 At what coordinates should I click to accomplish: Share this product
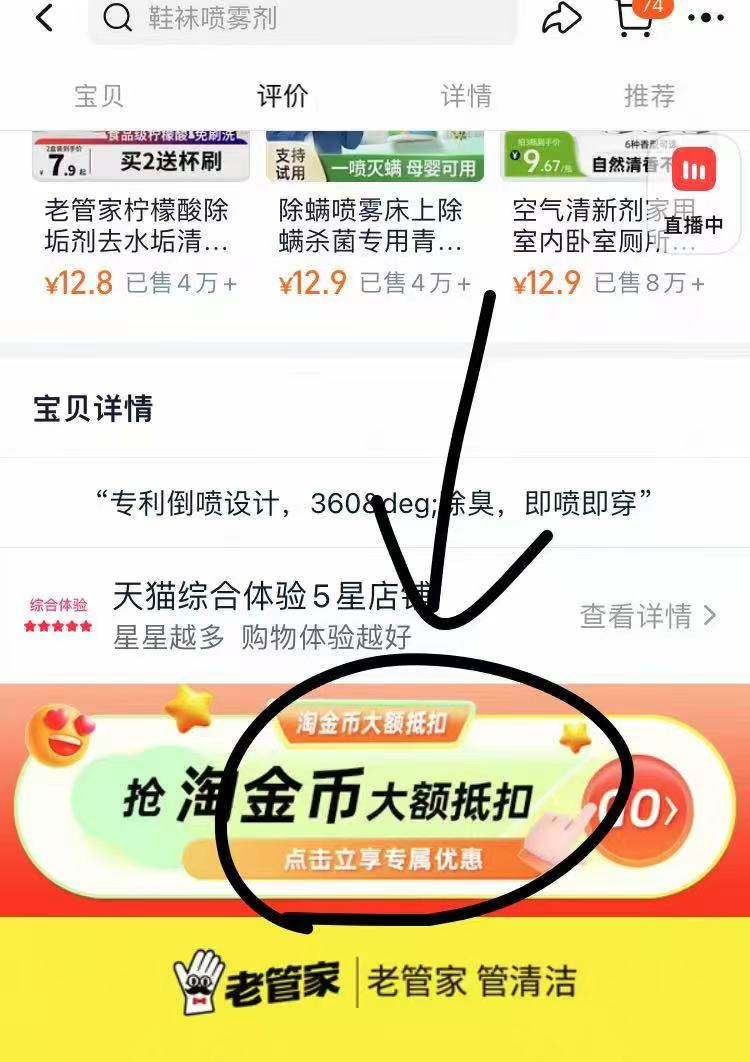point(562,18)
